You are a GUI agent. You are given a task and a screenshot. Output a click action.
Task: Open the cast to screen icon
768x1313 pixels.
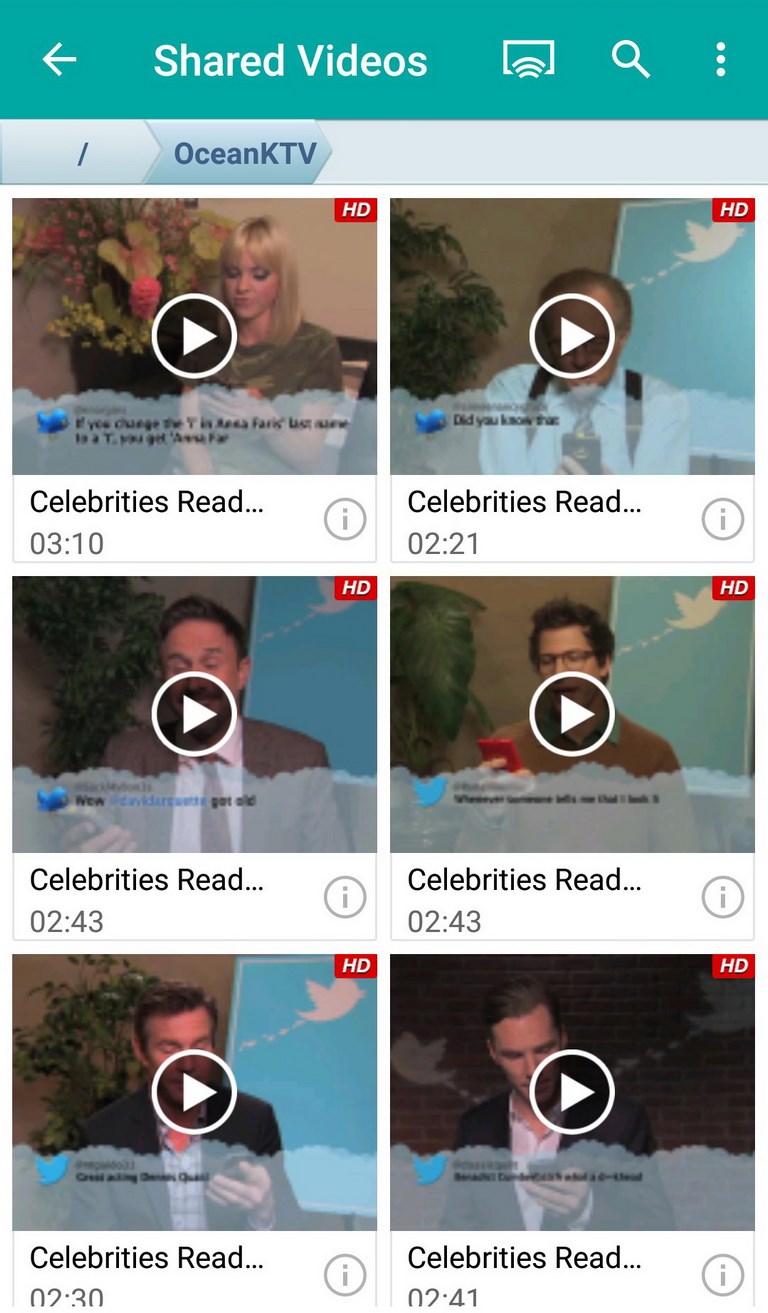click(x=529, y=60)
